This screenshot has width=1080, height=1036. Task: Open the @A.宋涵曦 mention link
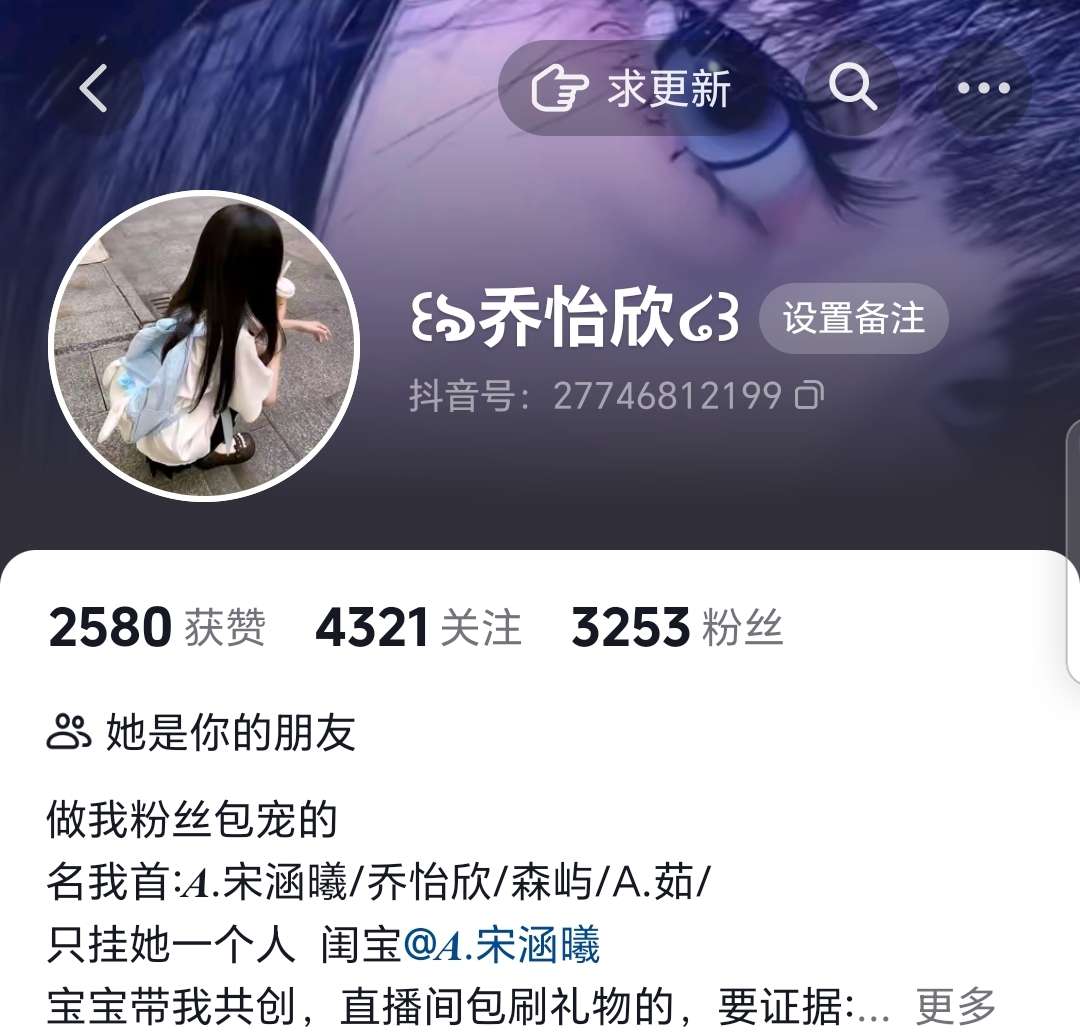click(501, 944)
